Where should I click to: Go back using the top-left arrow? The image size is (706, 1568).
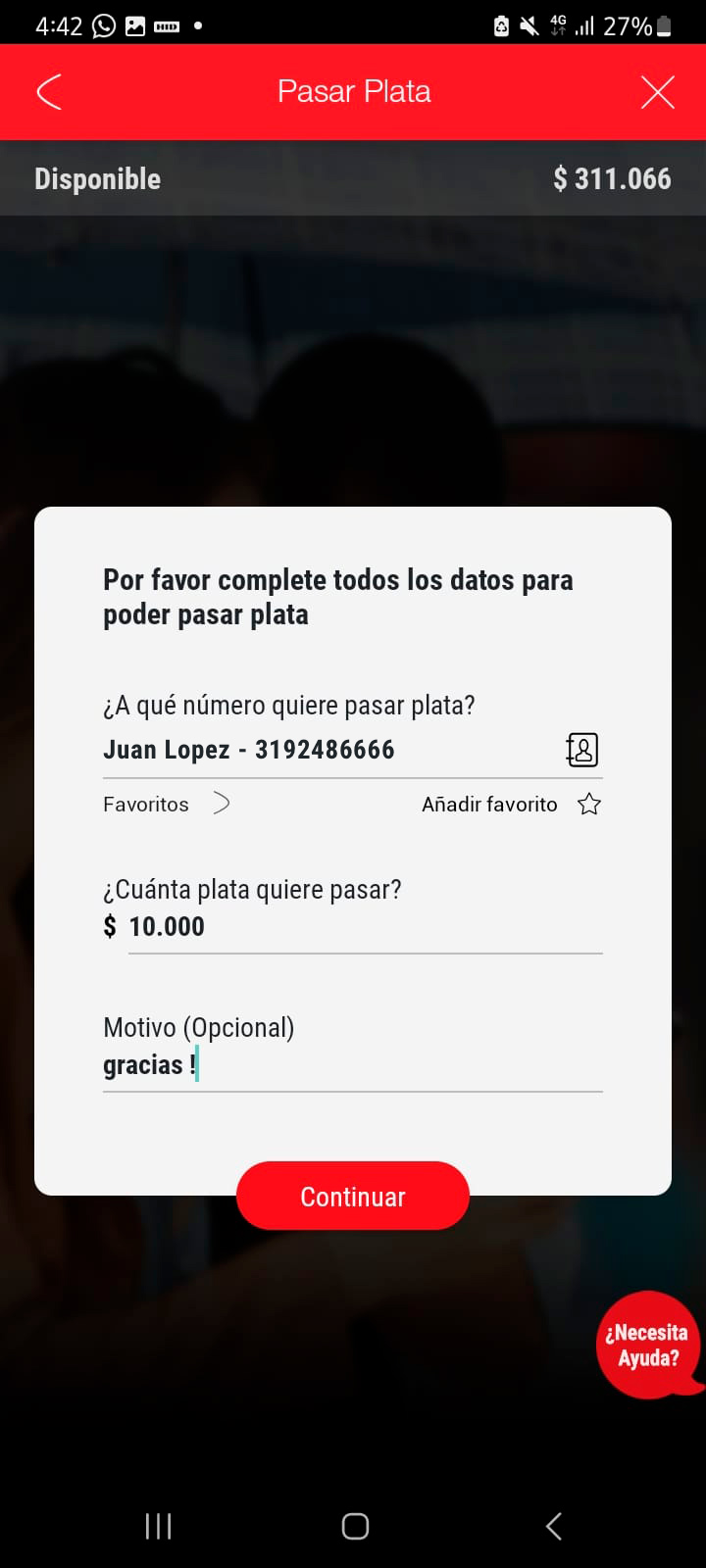coord(49,92)
